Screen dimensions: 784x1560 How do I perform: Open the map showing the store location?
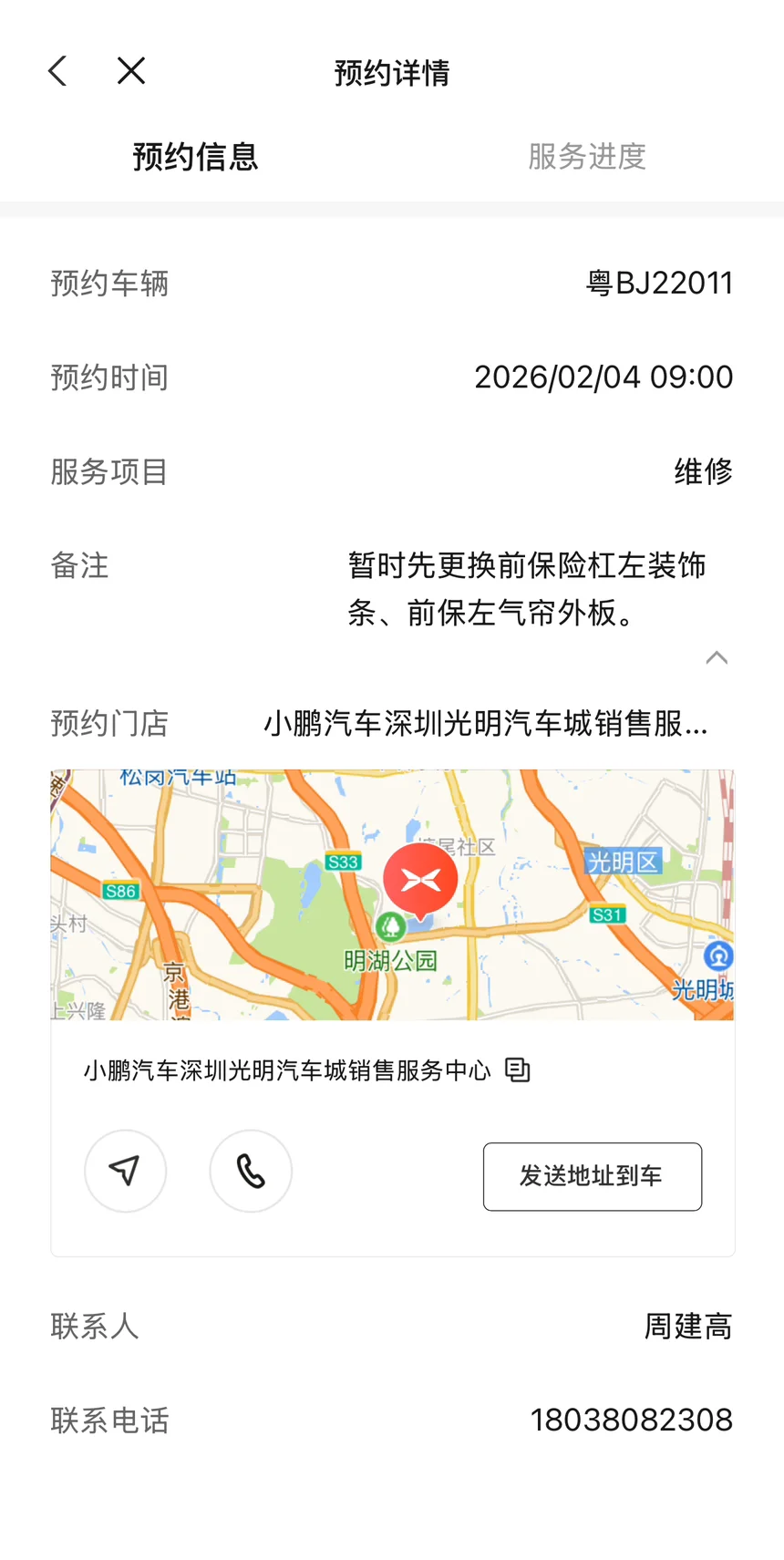[392, 894]
